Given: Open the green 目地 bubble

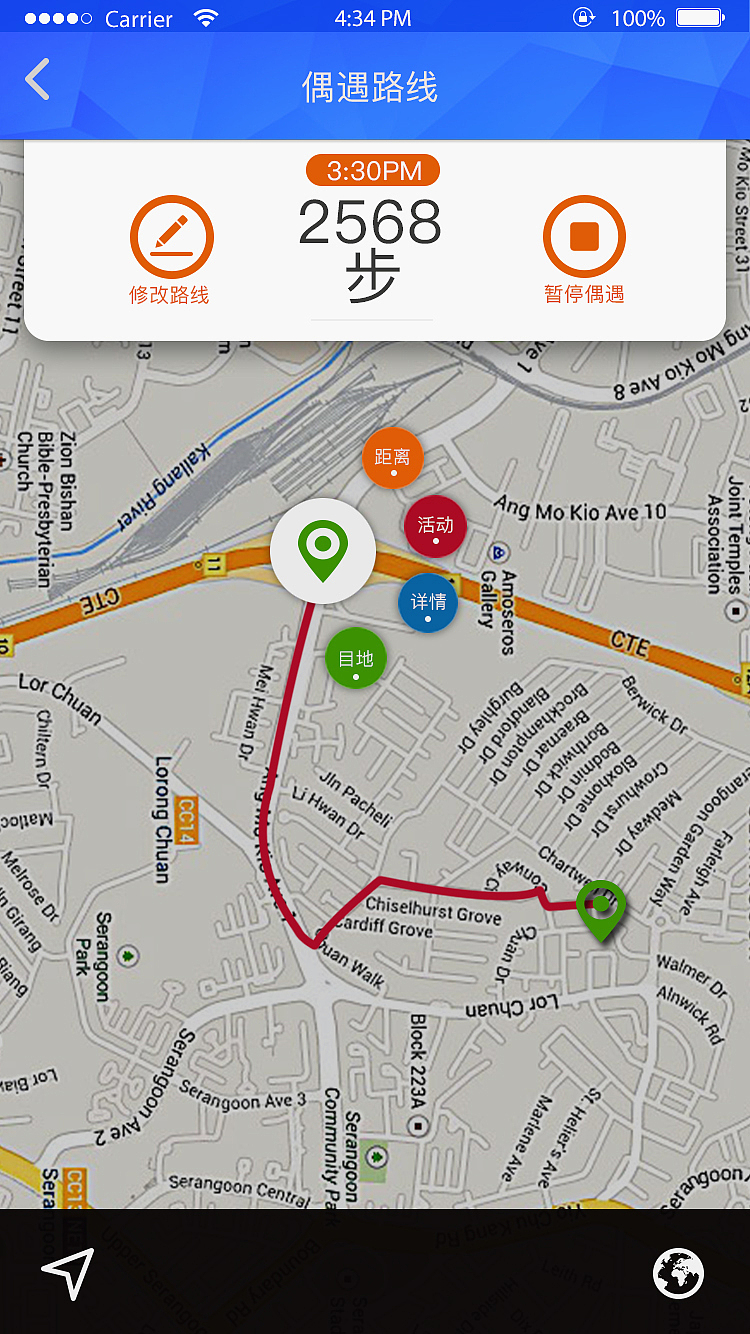Looking at the screenshot, I should 356,659.
